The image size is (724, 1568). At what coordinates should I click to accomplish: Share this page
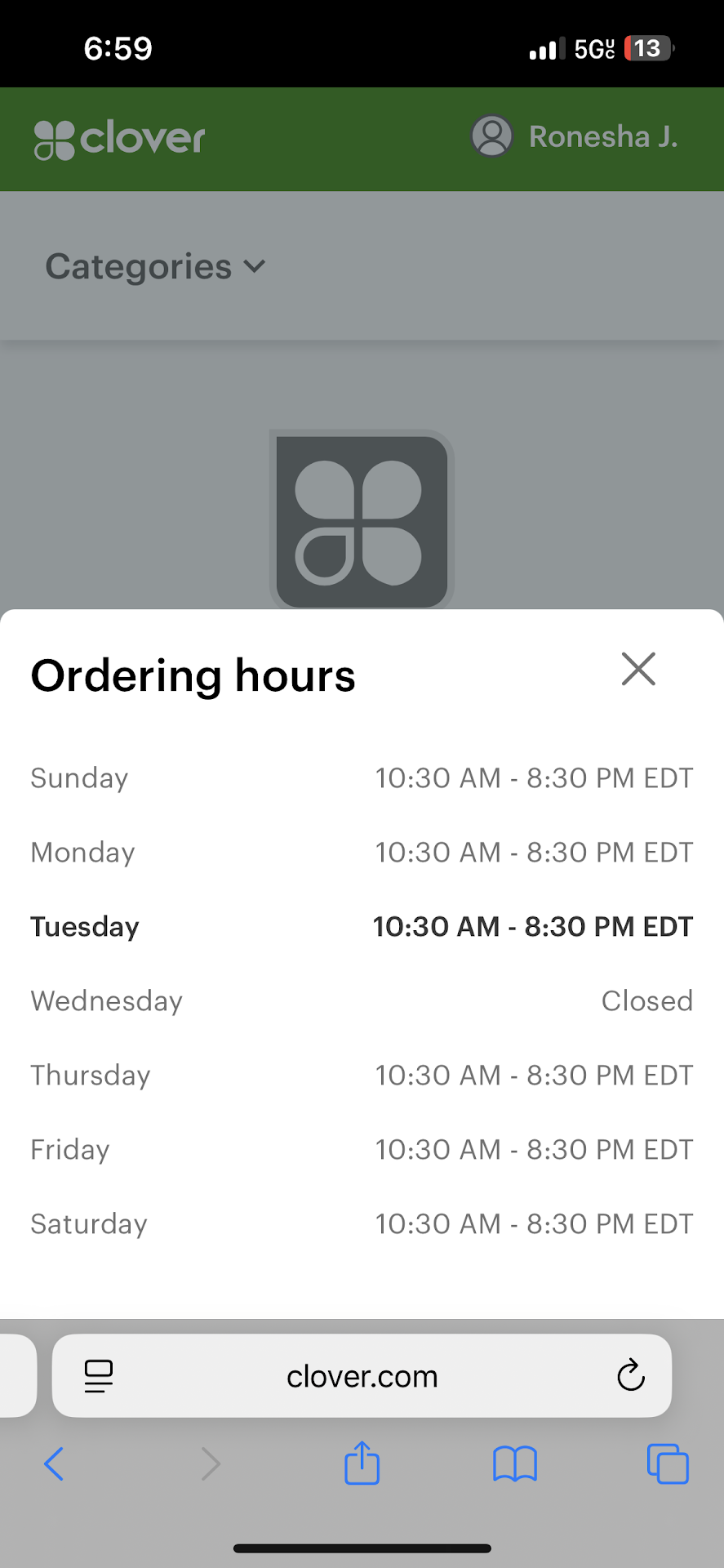coord(362,1463)
